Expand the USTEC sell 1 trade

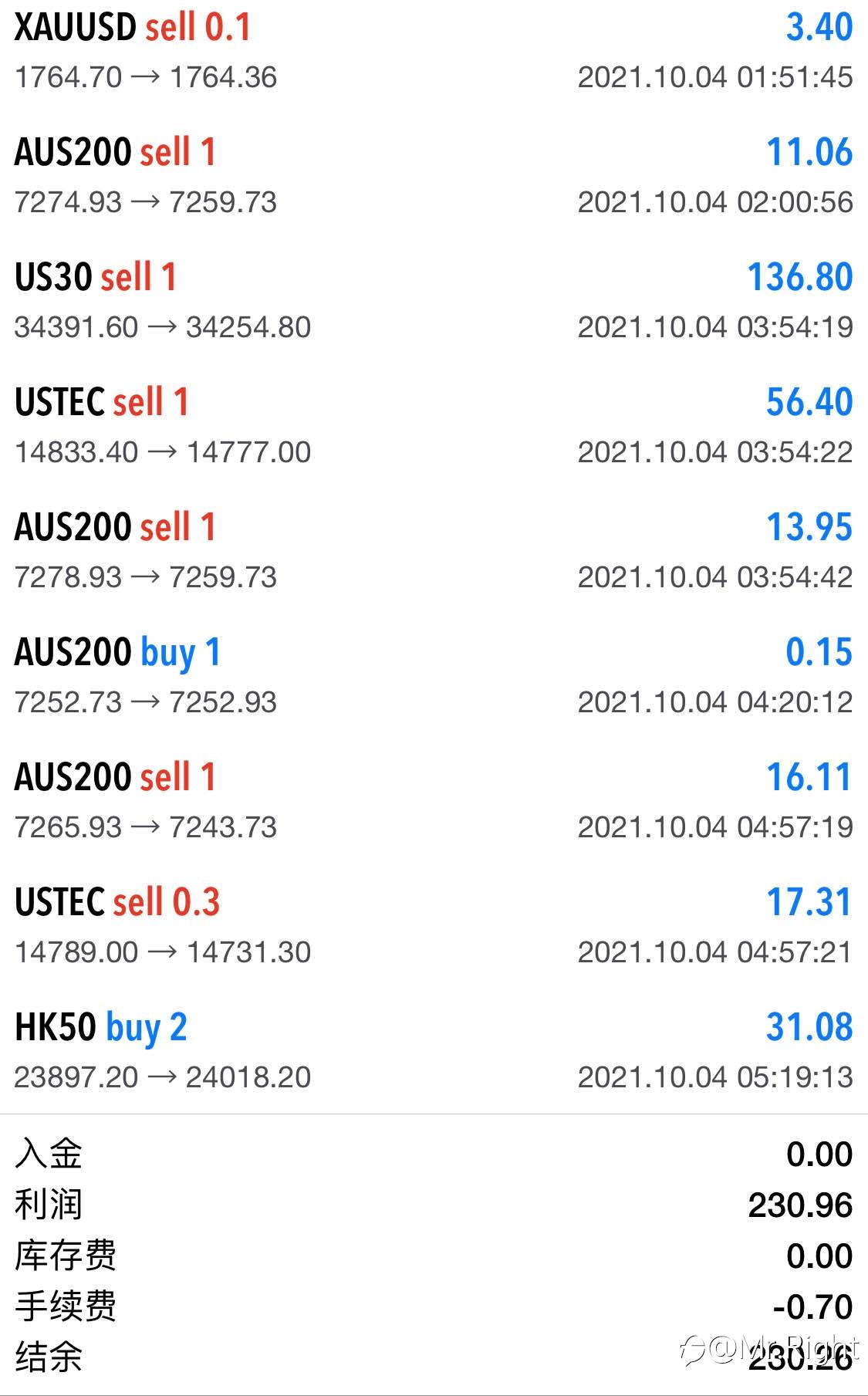[x=434, y=426]
